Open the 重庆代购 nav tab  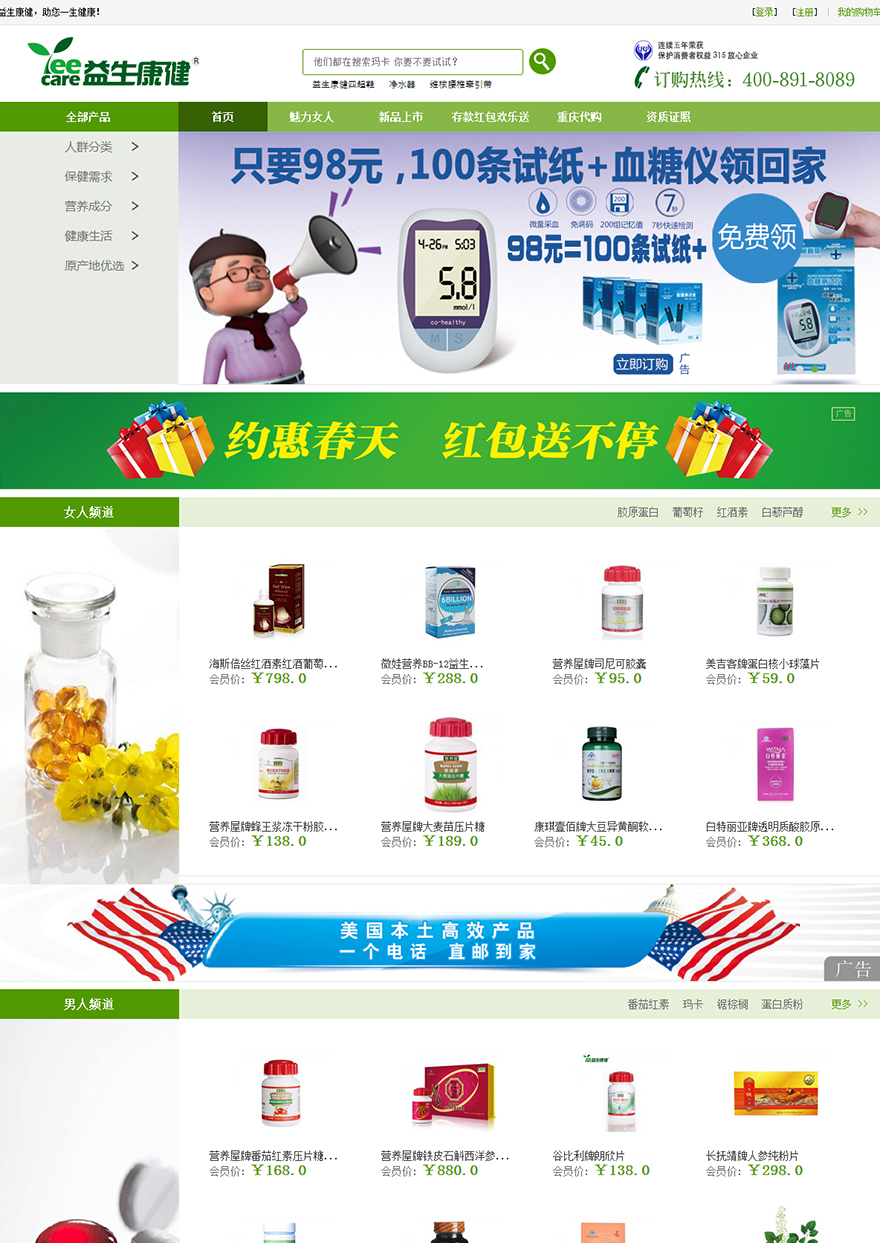579,117
